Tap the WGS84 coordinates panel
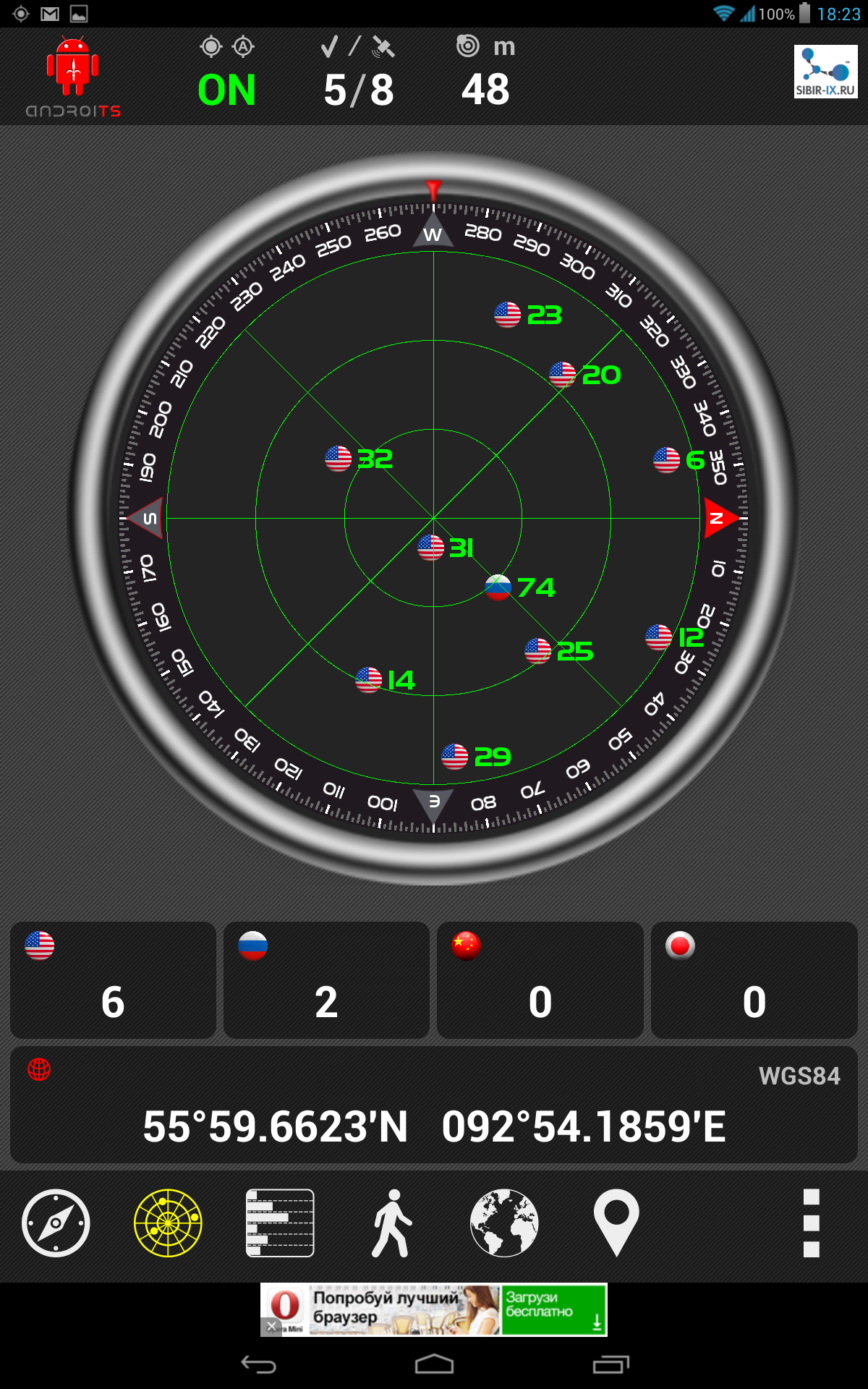The image size is (868, 1389). coord(434,1105)
